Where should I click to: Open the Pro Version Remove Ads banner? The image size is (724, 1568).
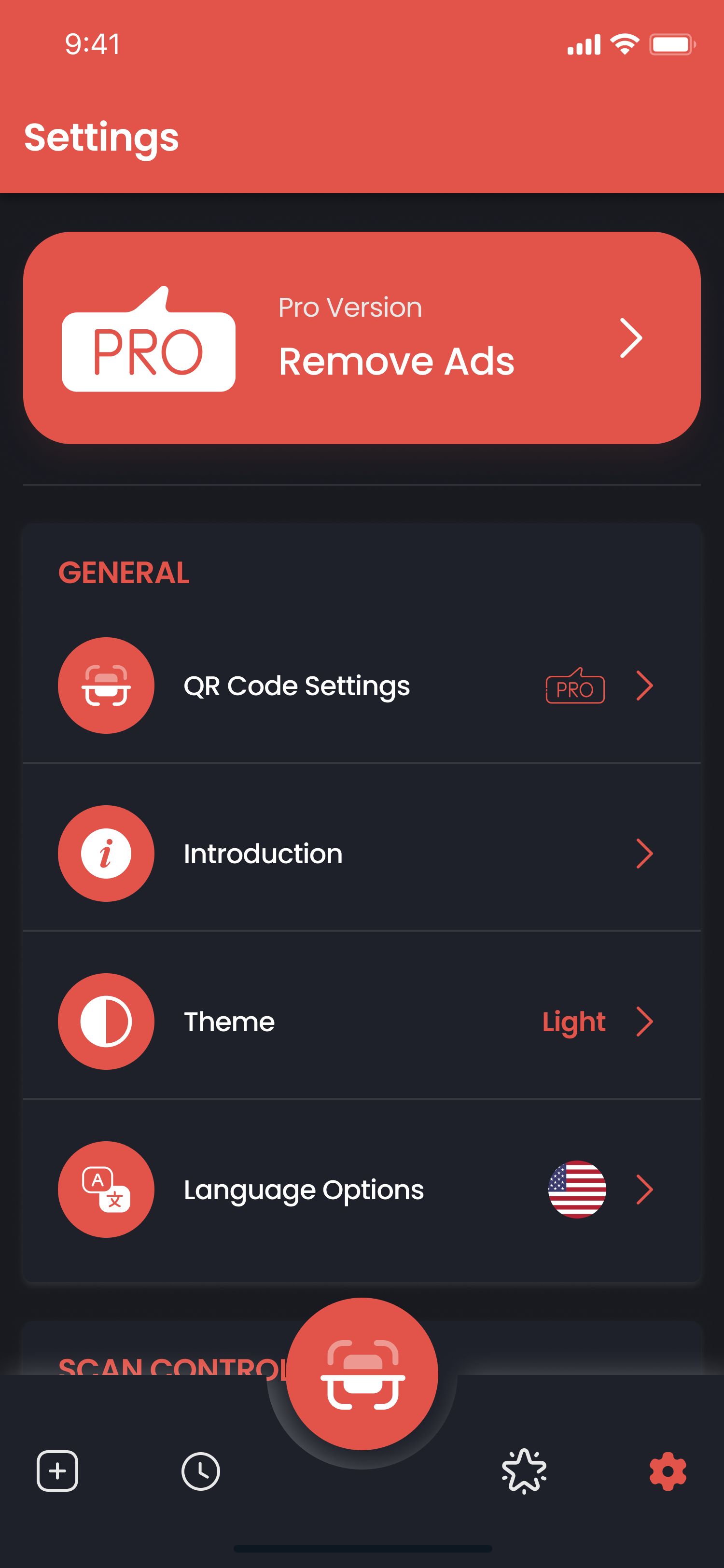pos(362,338)
